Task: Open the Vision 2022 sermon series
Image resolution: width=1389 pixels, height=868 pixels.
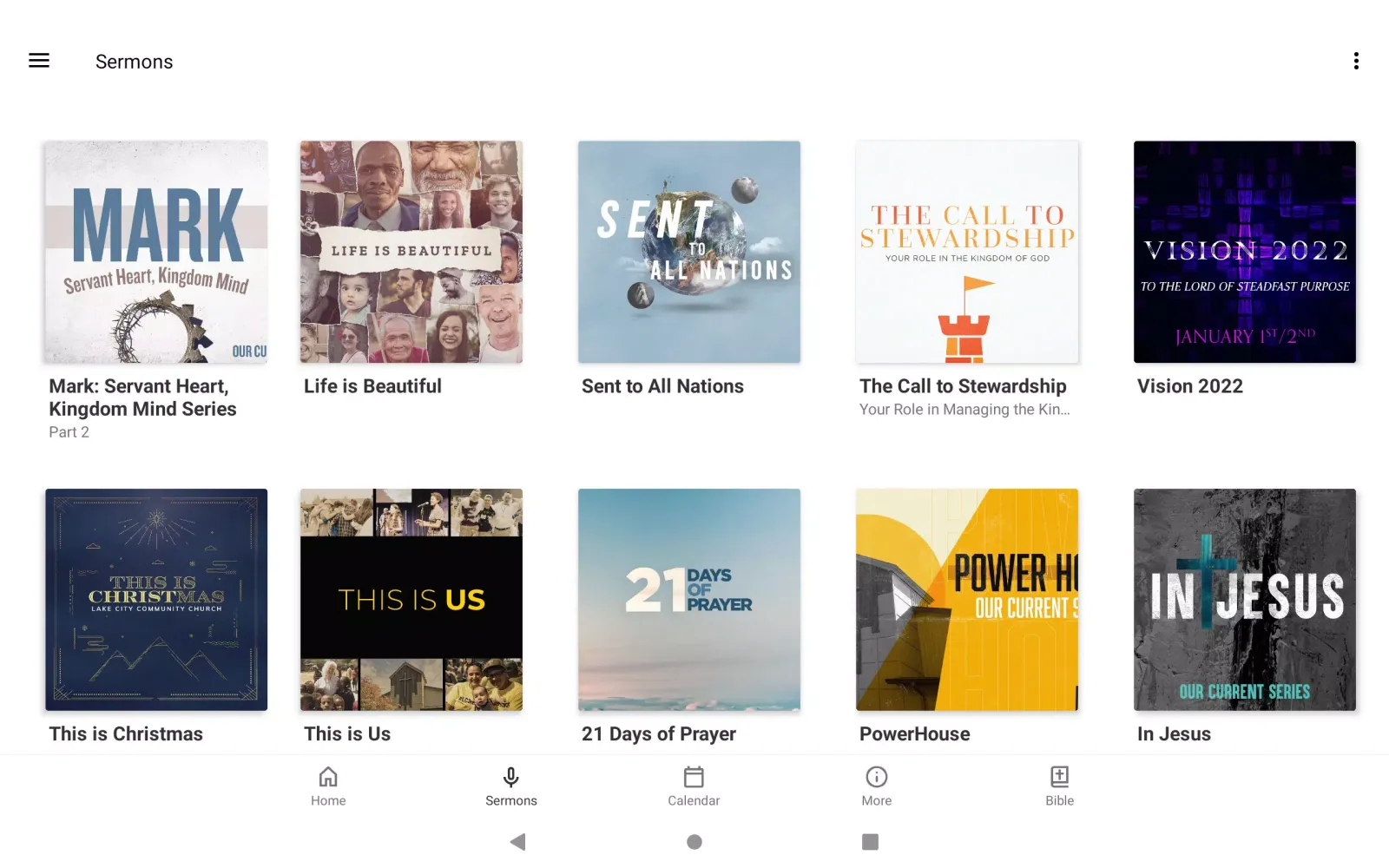Action: click(x=1245, y=252)
